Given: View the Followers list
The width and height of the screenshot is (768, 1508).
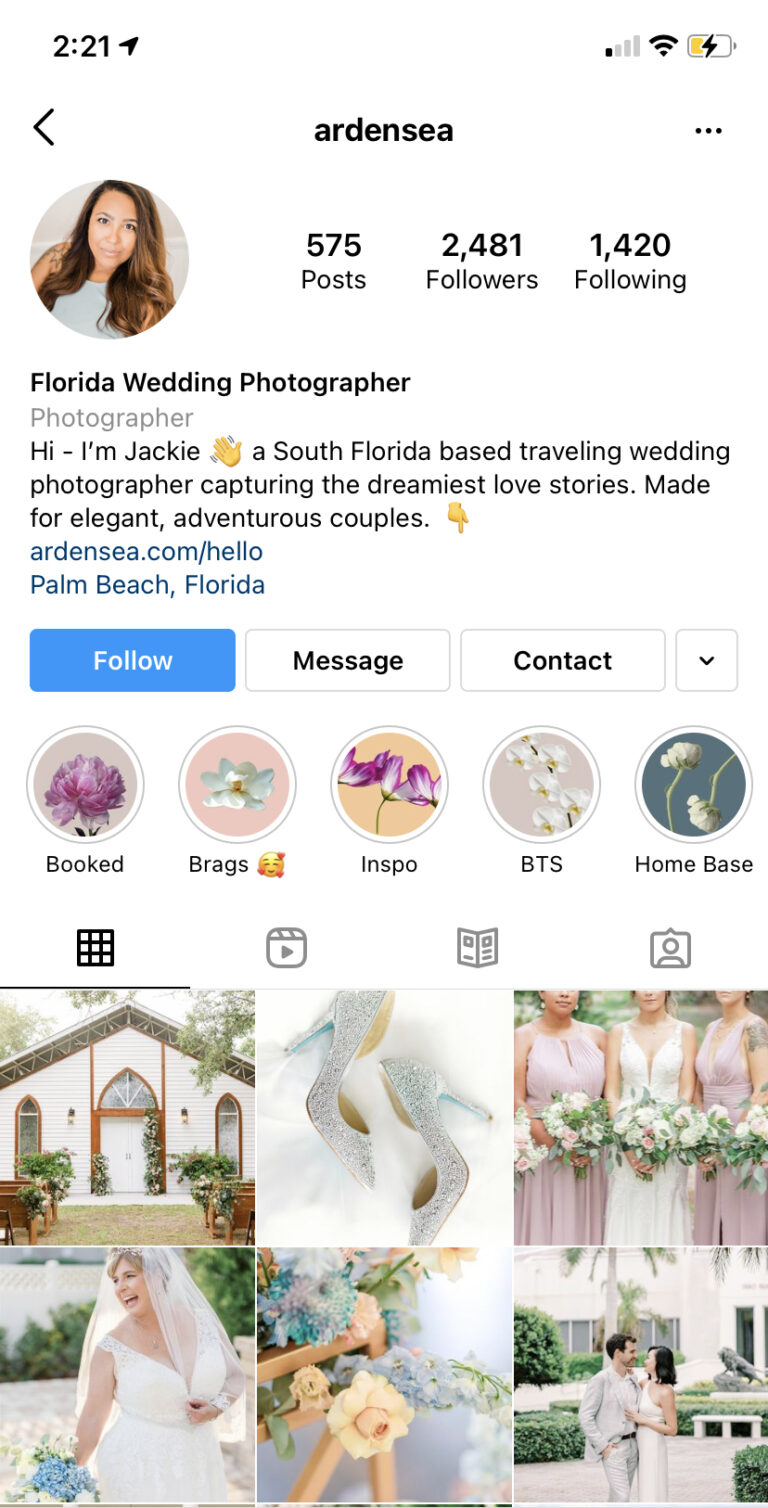Looking at the screenshot, I should pyautogui.click(x=481, y=260).
